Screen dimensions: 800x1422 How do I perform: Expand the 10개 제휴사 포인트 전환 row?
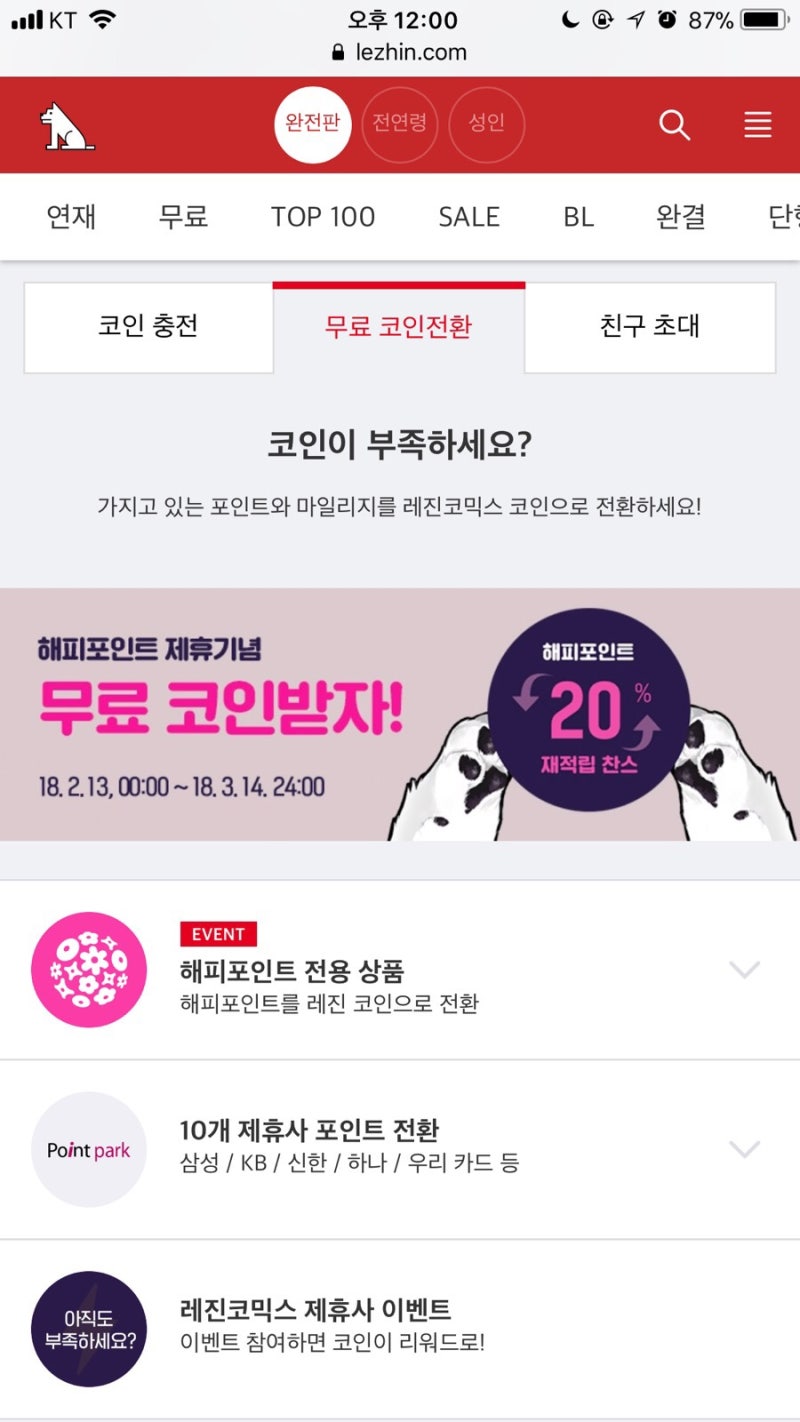742,1149
